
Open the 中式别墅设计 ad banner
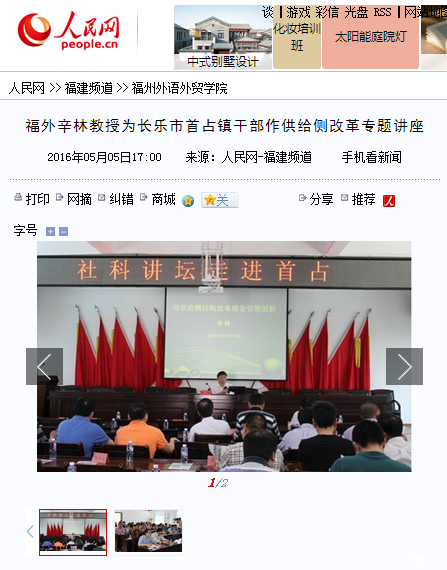tap(223, 37)
